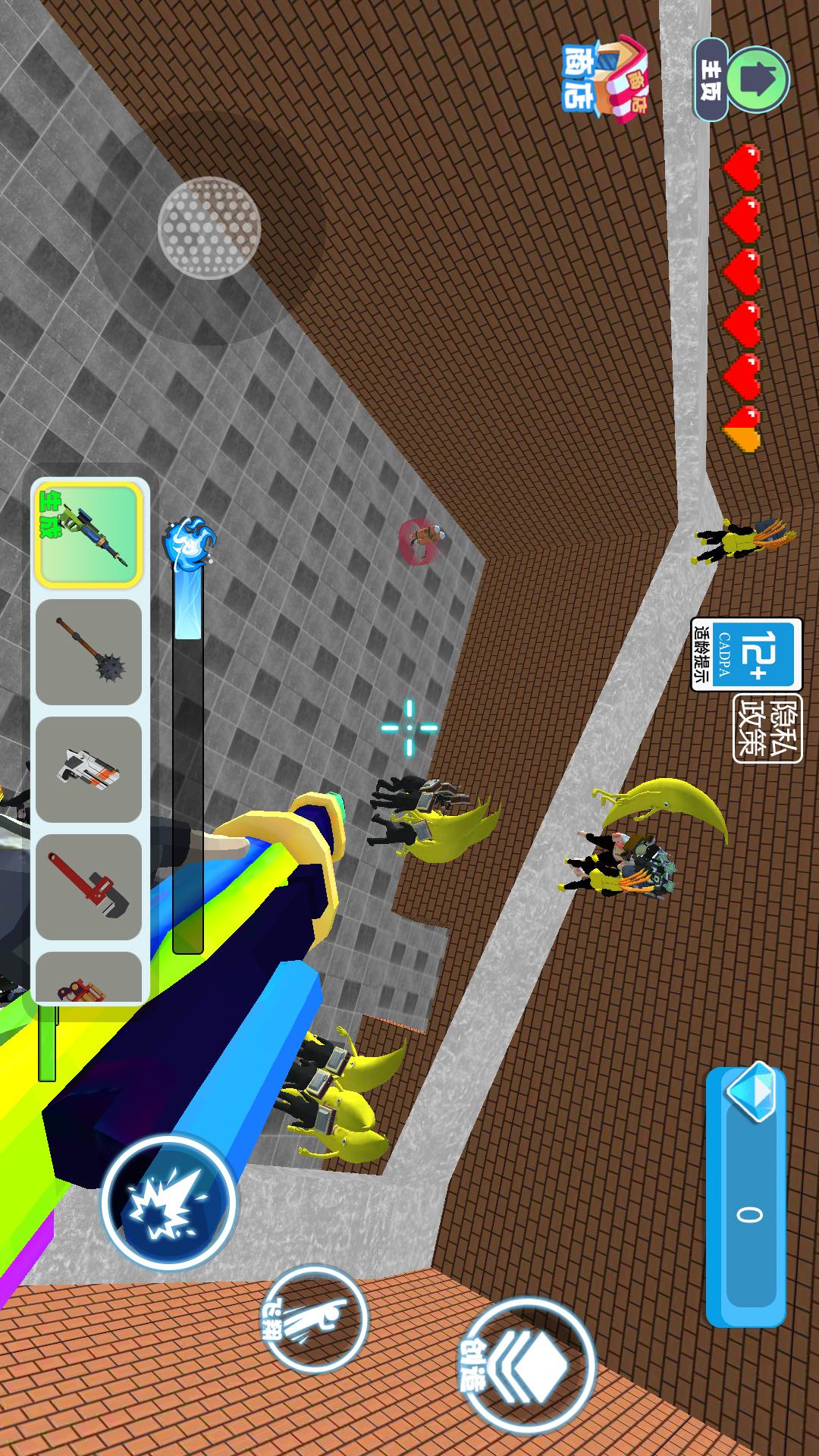This screenshot has height=1456, width=819.
Task: Choose the white pistol weapon
Action: pos(89,769)
